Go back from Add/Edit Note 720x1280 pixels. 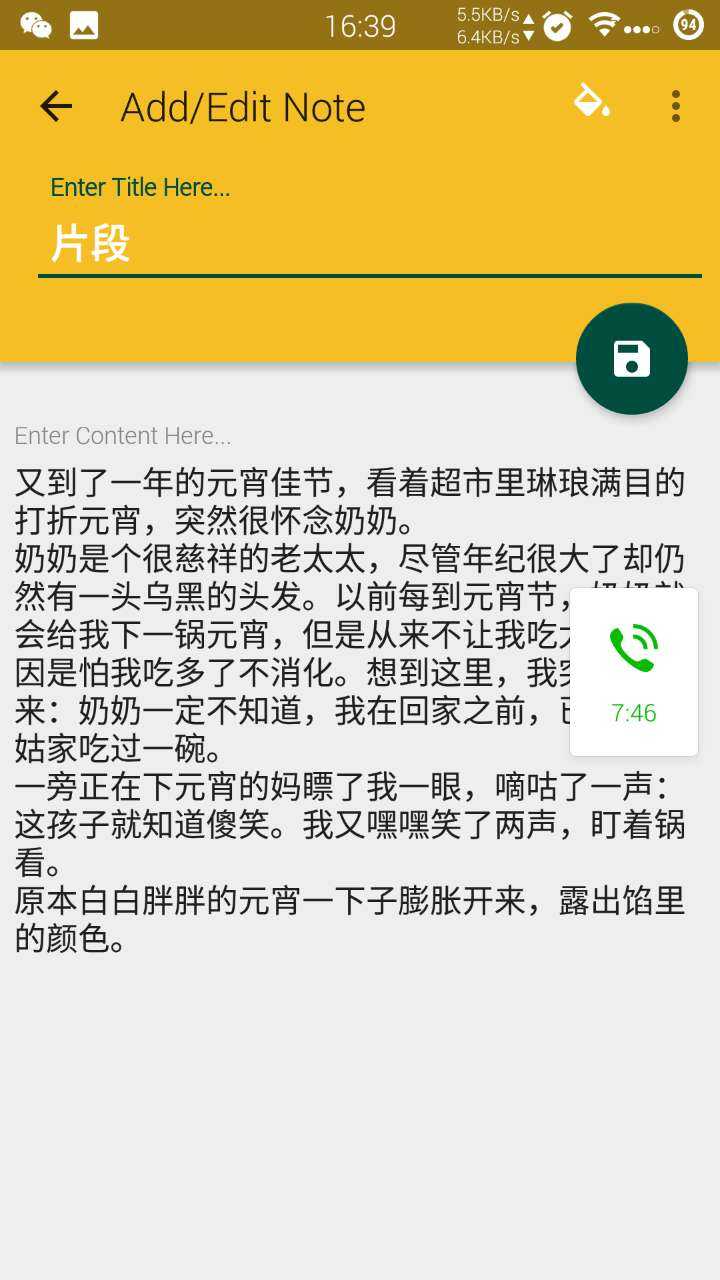pos(56,106)
